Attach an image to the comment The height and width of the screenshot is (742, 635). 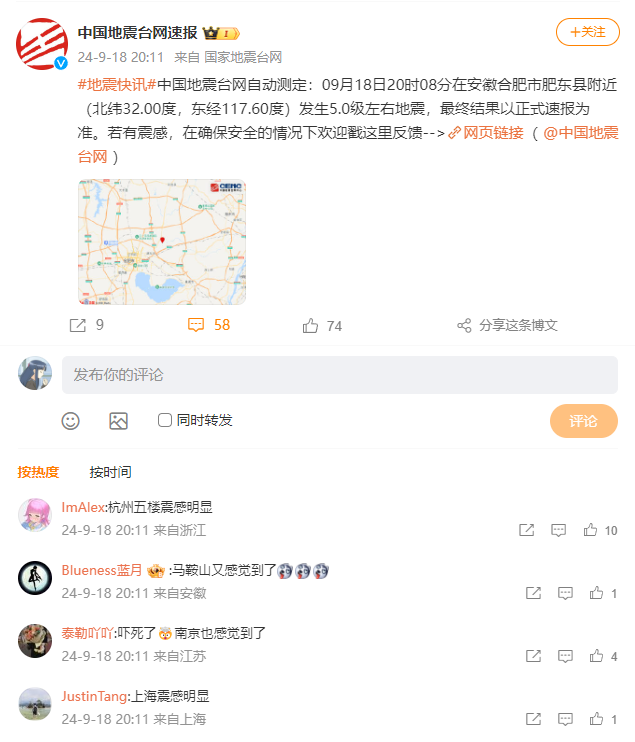click(x=118, y=421)
